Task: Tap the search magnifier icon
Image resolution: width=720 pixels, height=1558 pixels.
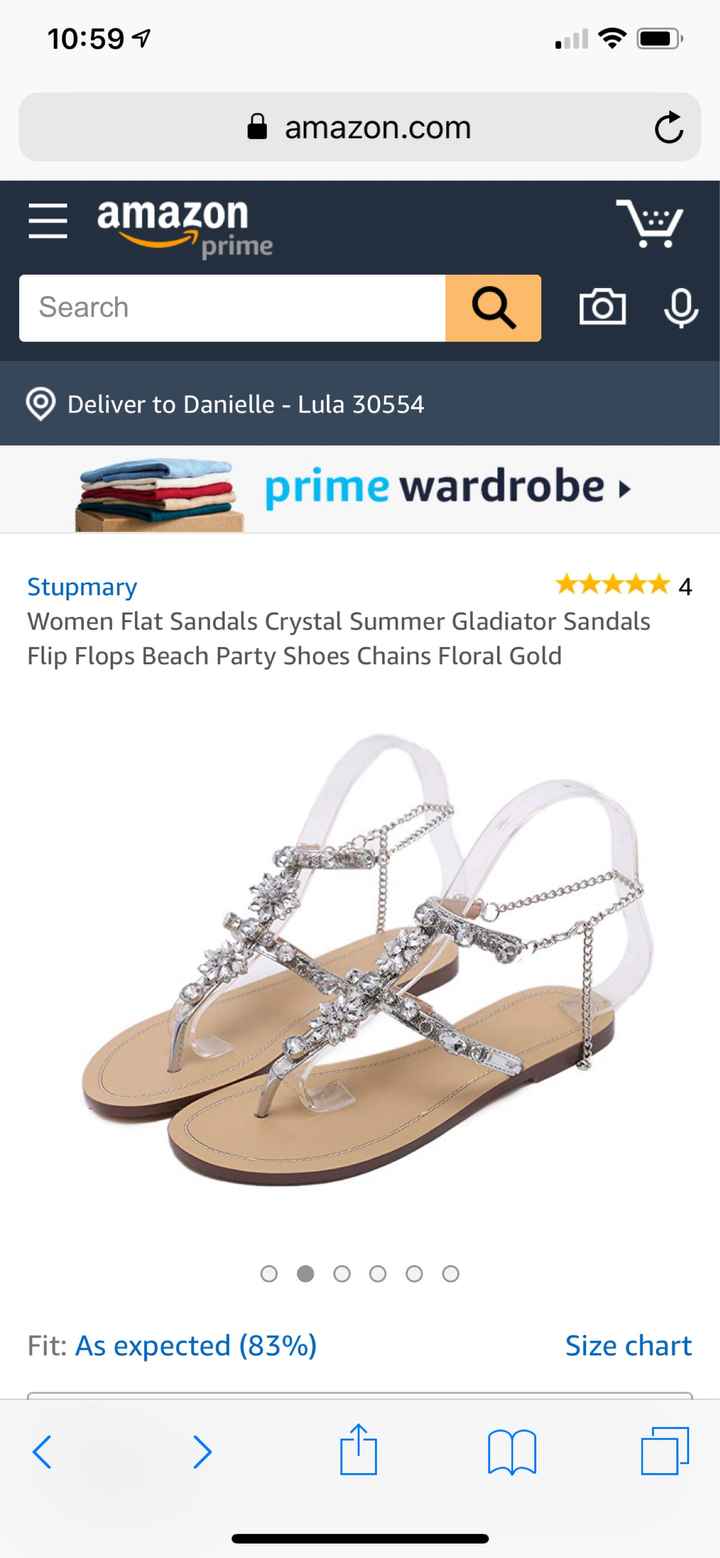Action: pos(493,308)
